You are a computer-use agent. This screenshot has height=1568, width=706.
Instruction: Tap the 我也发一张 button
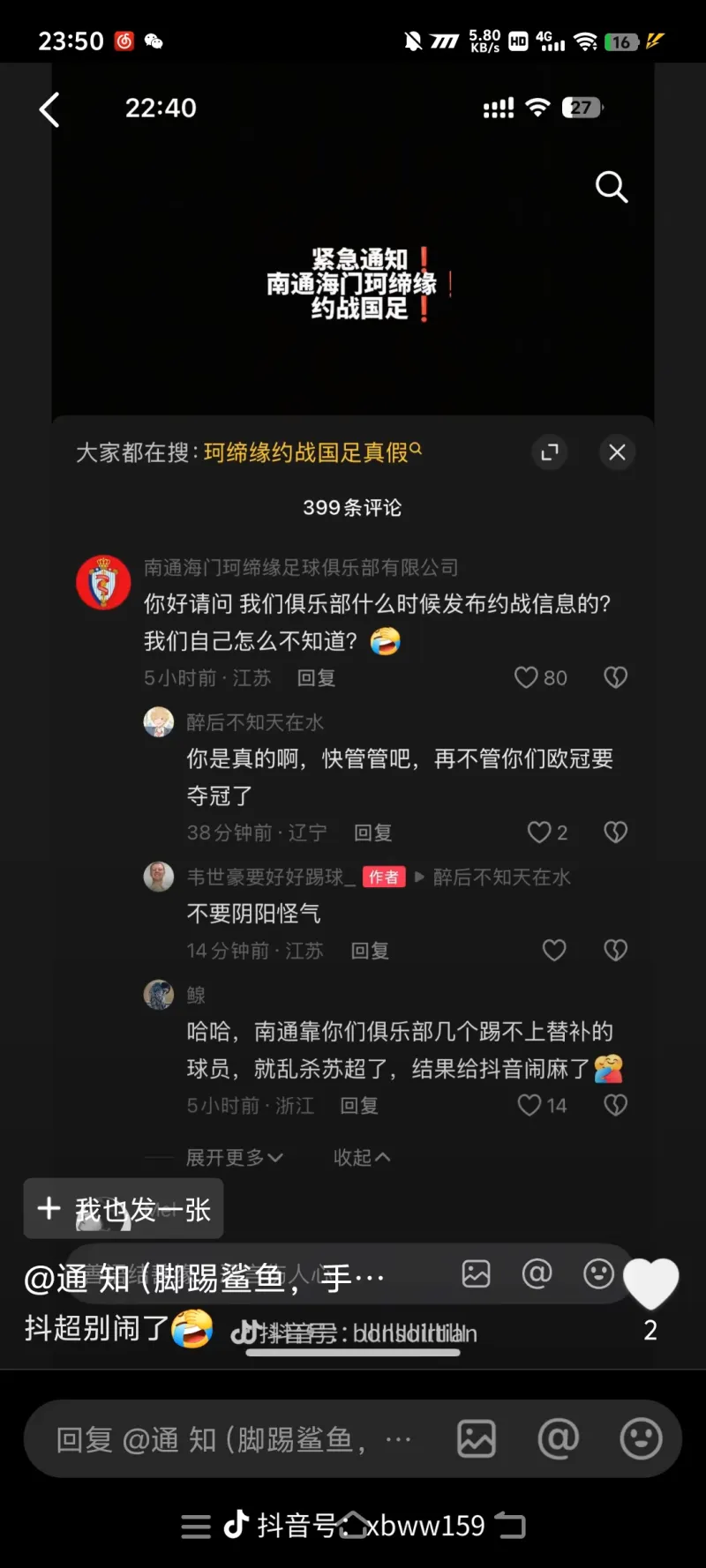coord(124,1209)
